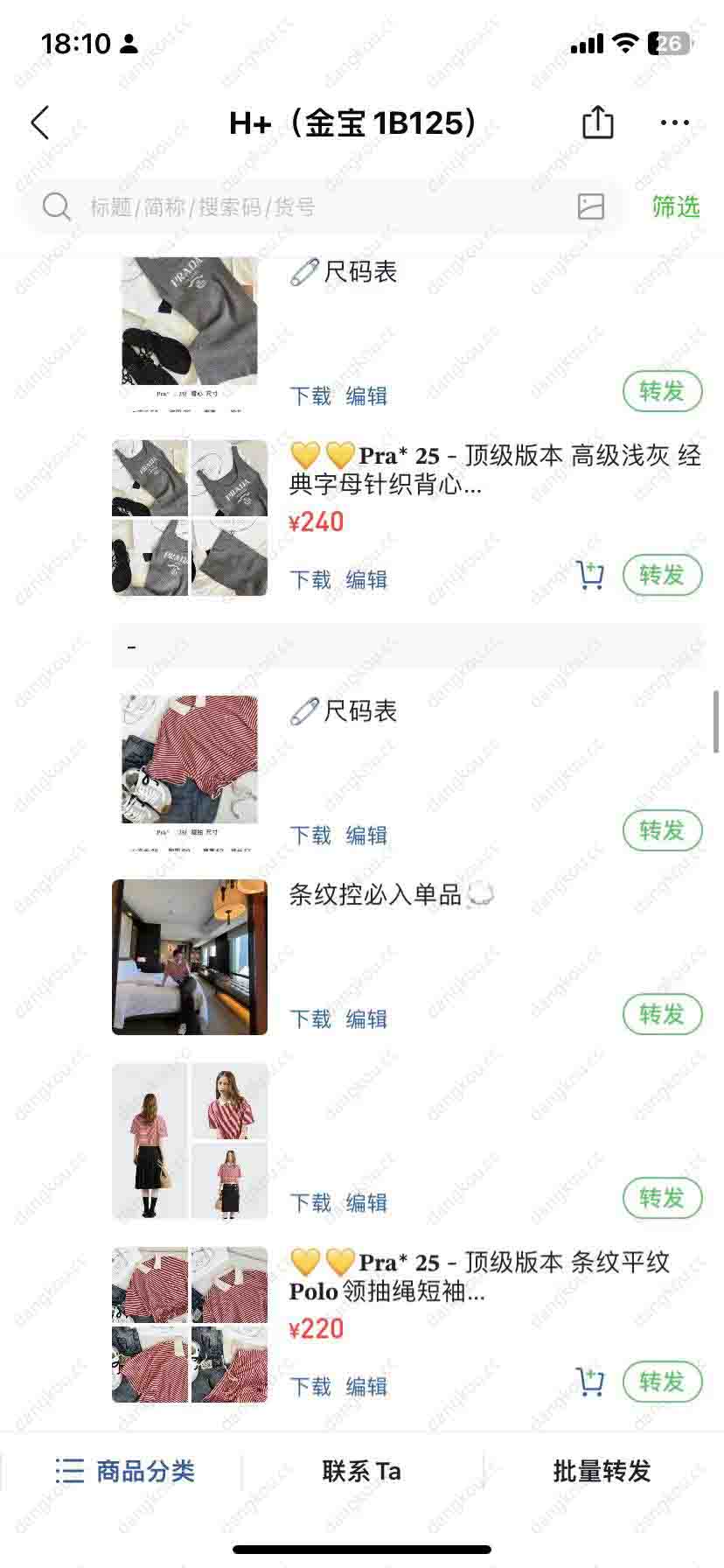Forward the ¥240 Pra* knit vest item
The image size is (724, 1568).
[662, 575]
